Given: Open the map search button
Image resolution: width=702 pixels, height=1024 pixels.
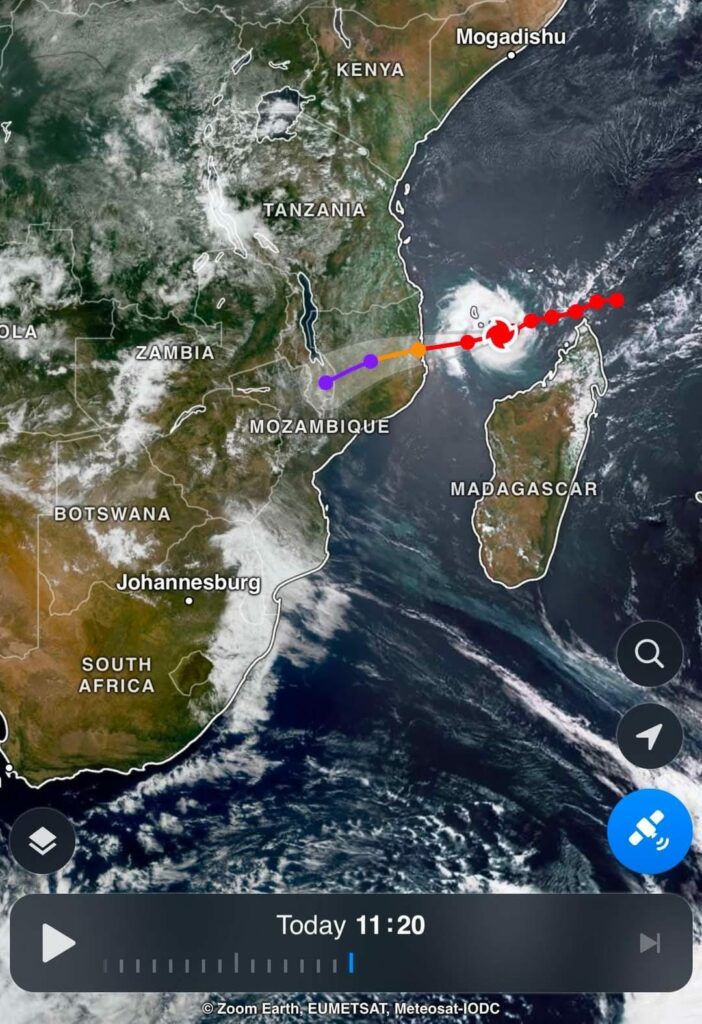Looking at the screenshot, I should (x=650, y=655).
